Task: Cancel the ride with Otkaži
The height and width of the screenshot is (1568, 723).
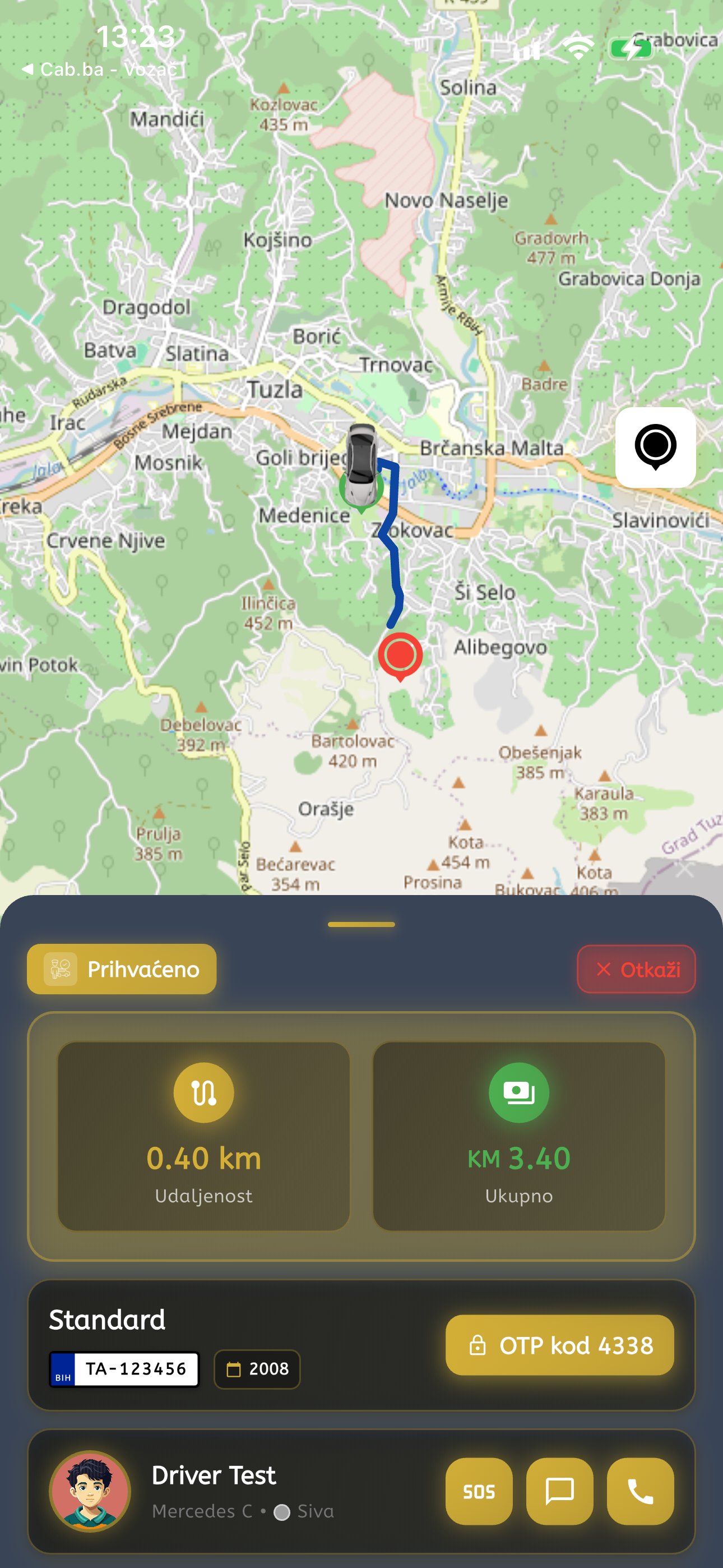Action: 636,969
